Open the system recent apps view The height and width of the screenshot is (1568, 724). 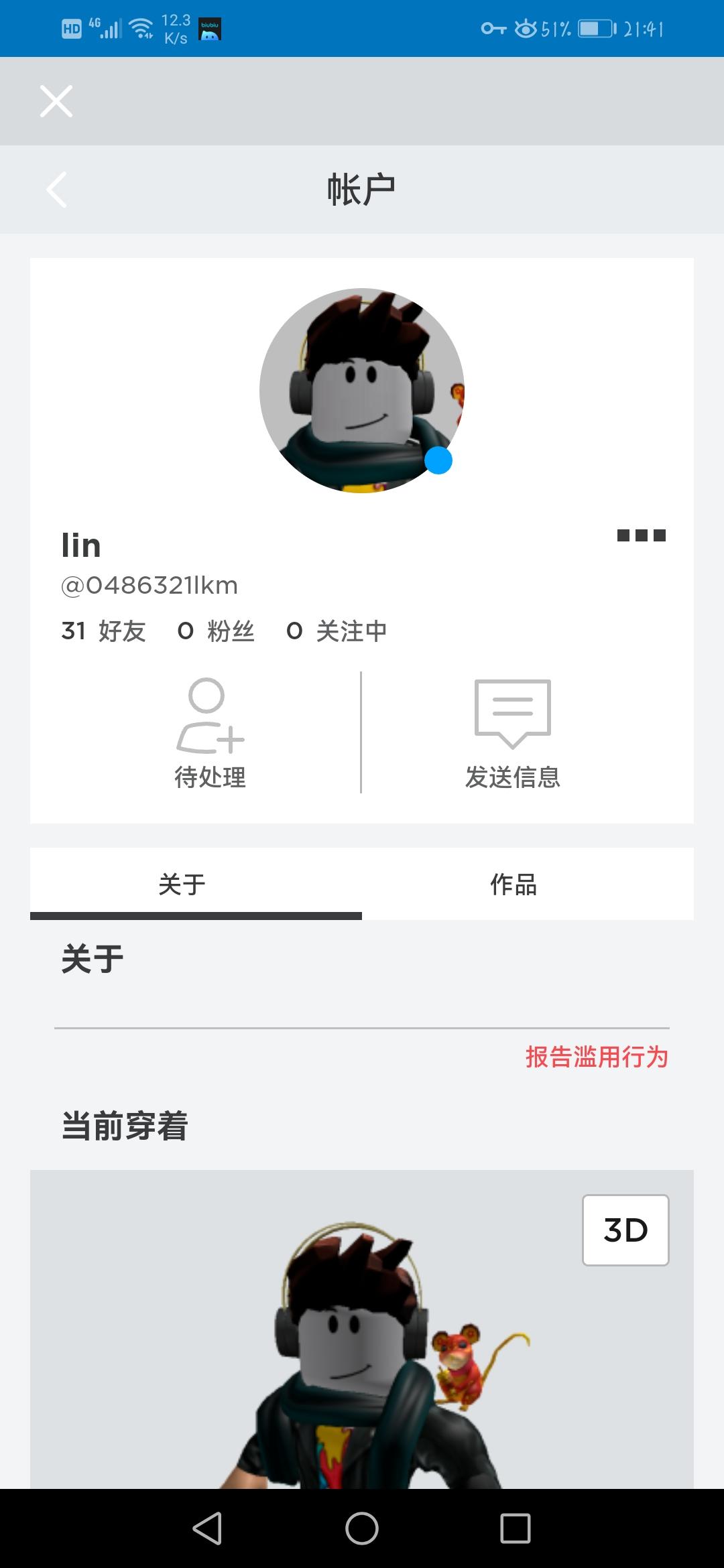coord(516,1528)
